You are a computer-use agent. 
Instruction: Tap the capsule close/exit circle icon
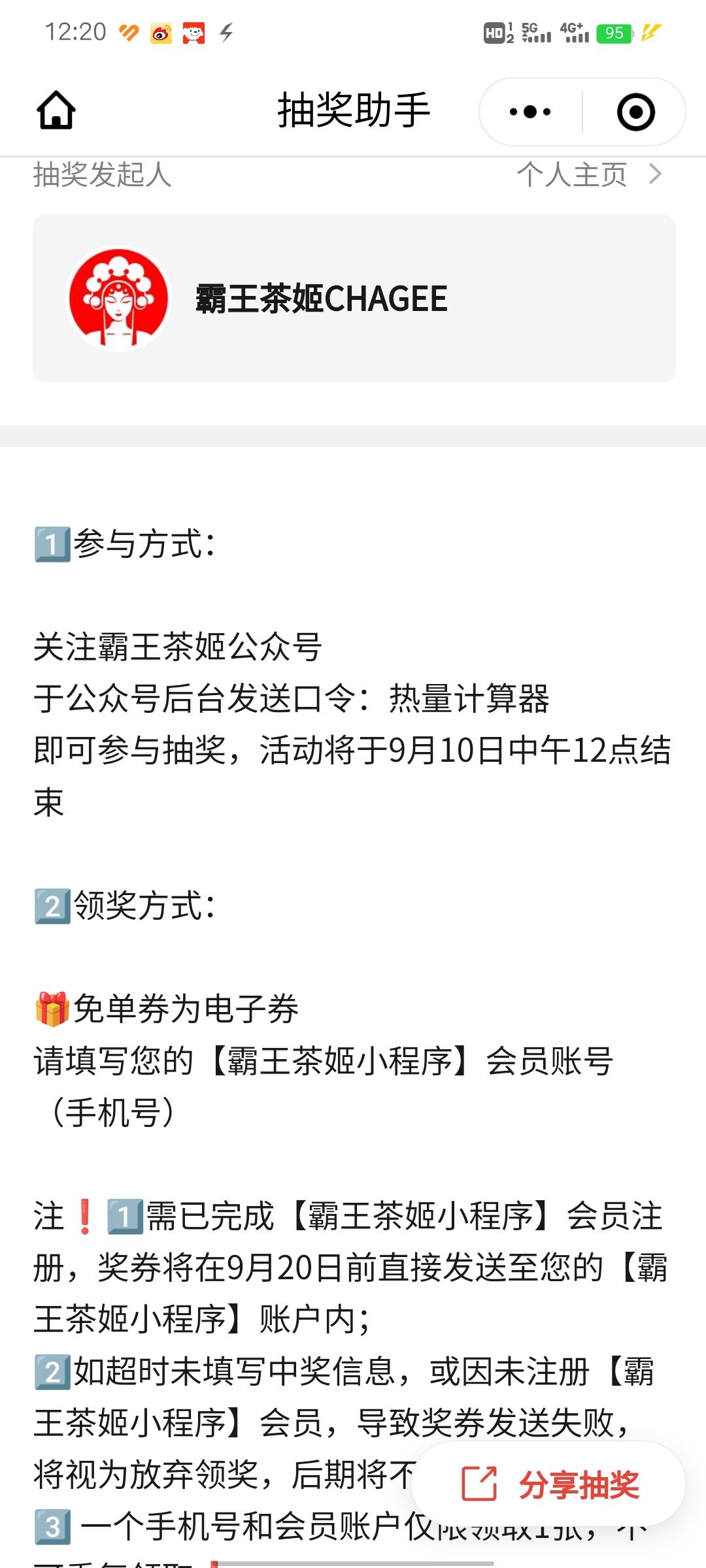635,111
